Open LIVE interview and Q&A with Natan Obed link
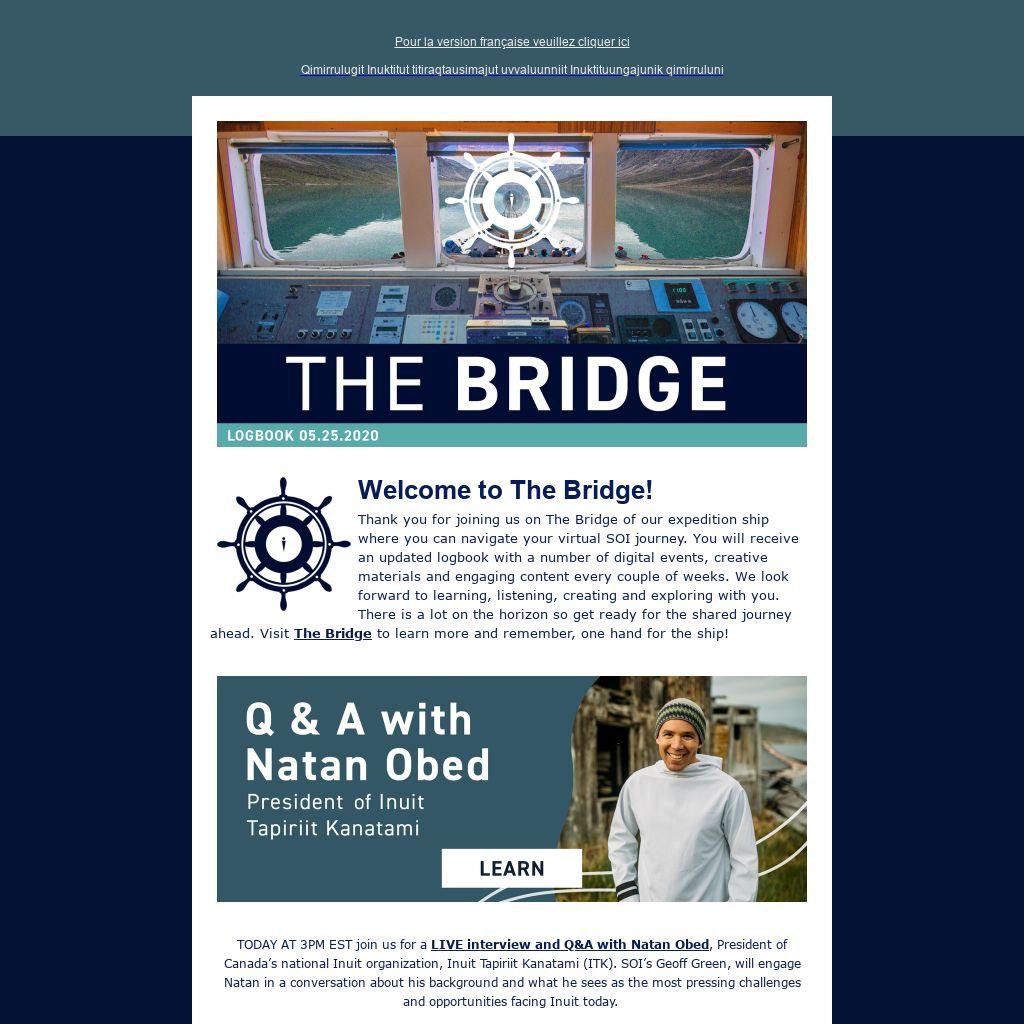Image resolution: width=1024 pixels, height=1024 pixels. point(569,945)
